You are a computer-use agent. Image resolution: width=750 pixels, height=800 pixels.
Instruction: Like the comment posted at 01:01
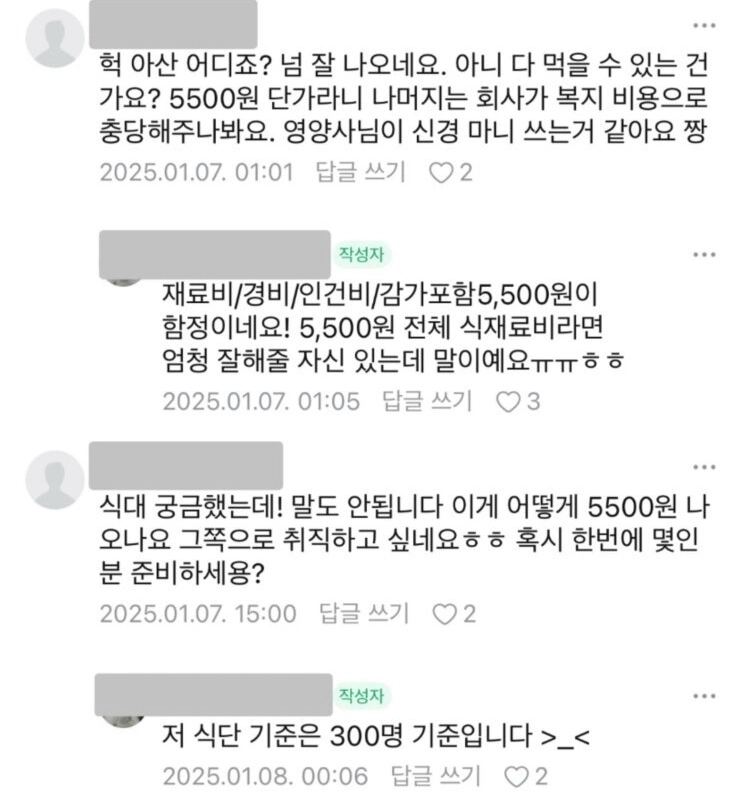point(449,172)
